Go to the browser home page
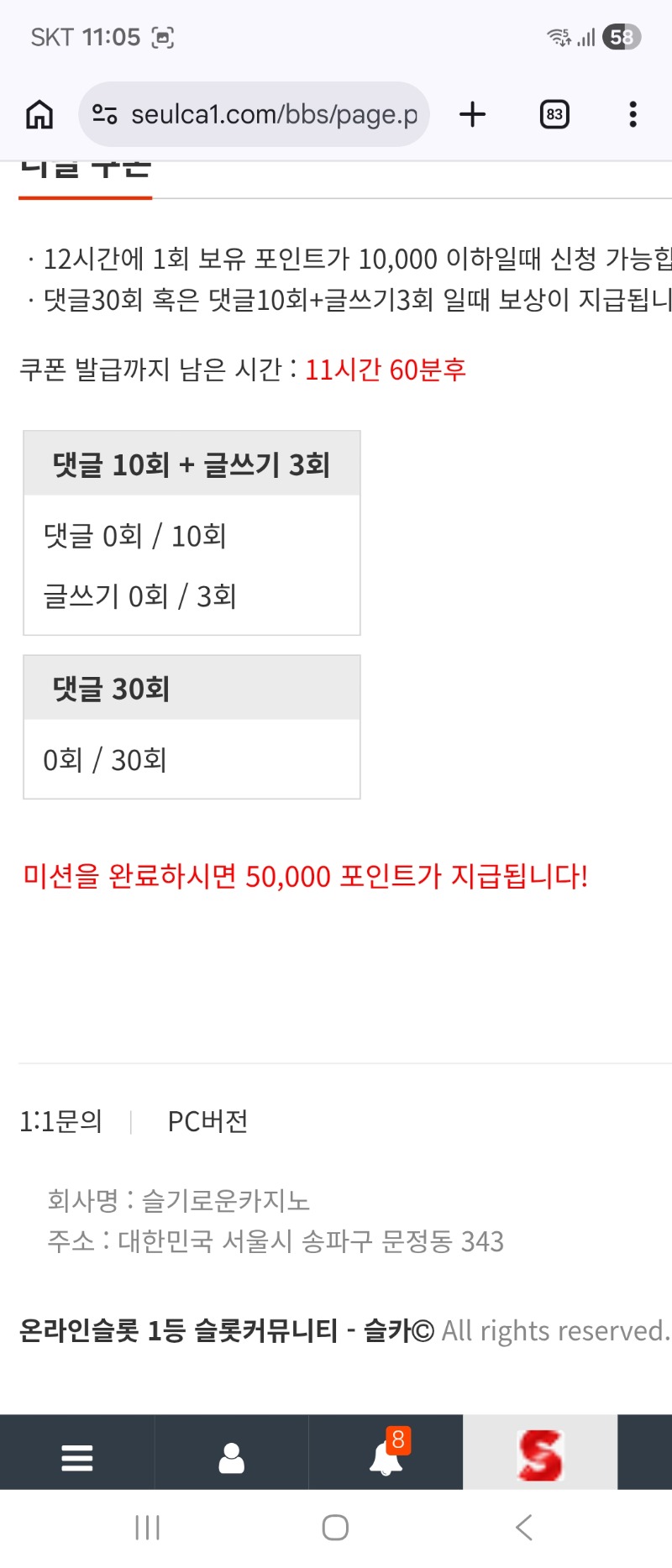 (39, 114)
